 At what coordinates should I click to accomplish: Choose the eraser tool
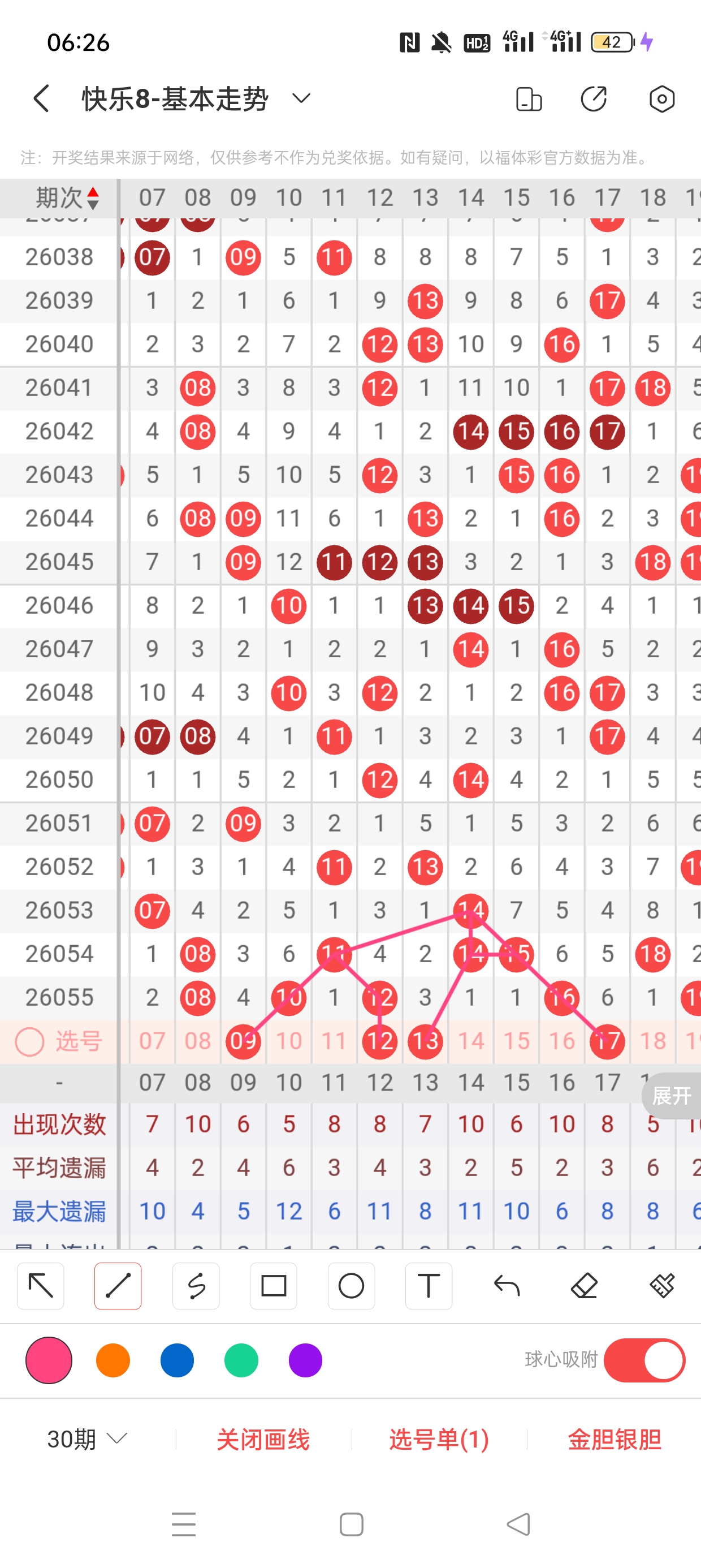point(584,1286)
